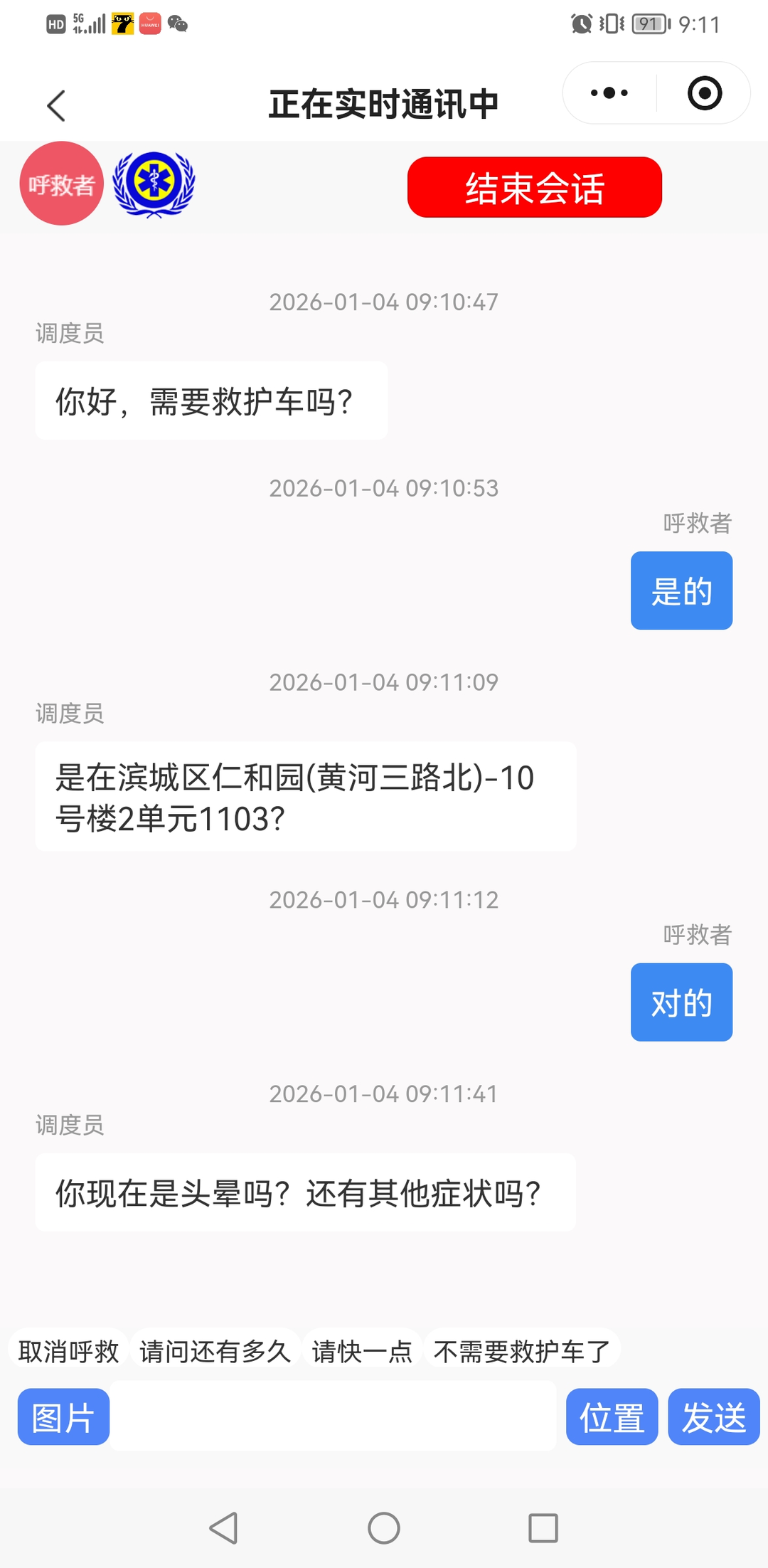Select the 取消呼救 quick reply

coord(68,1351)
